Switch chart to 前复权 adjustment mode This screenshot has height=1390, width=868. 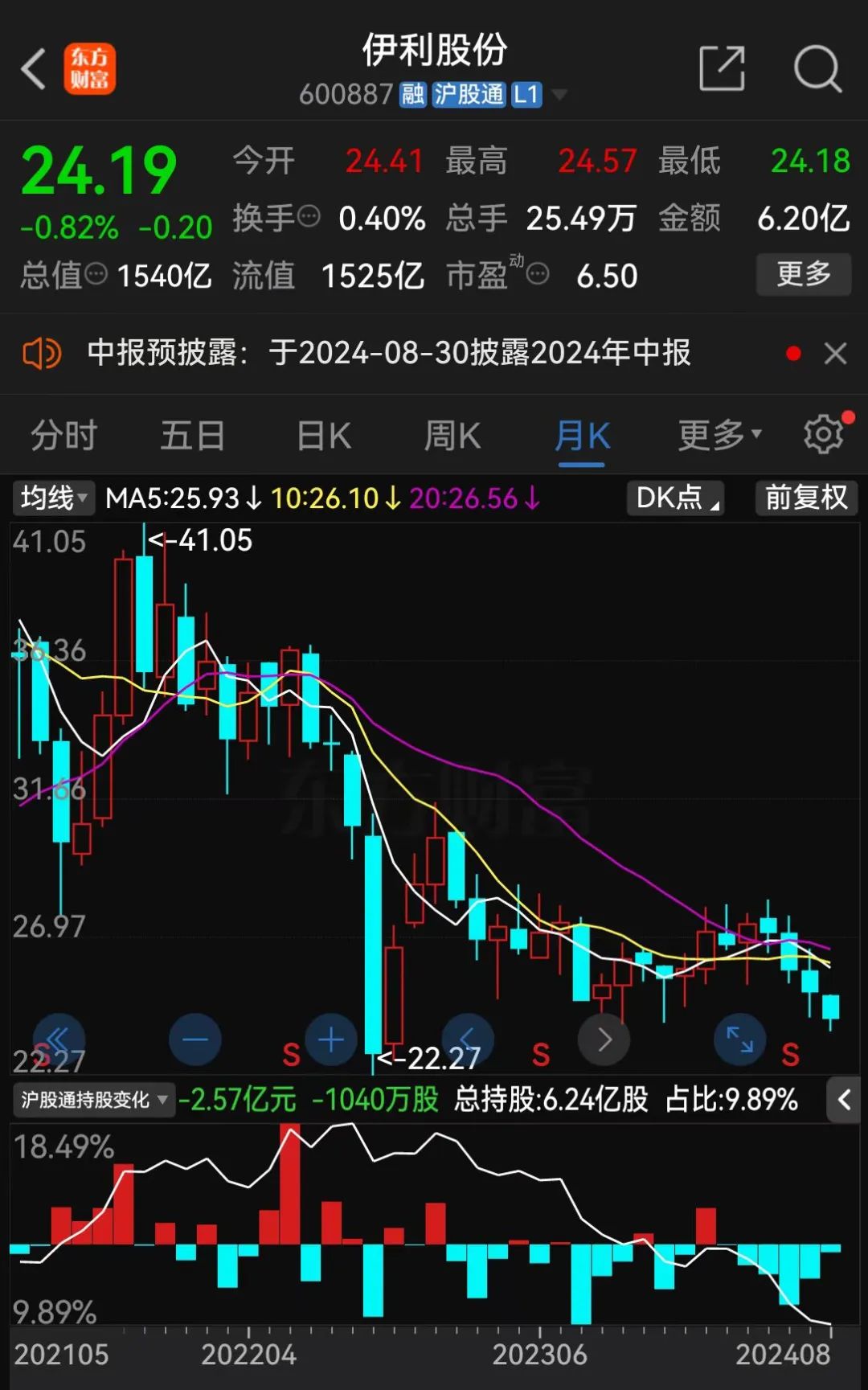(x=805, y=498)
